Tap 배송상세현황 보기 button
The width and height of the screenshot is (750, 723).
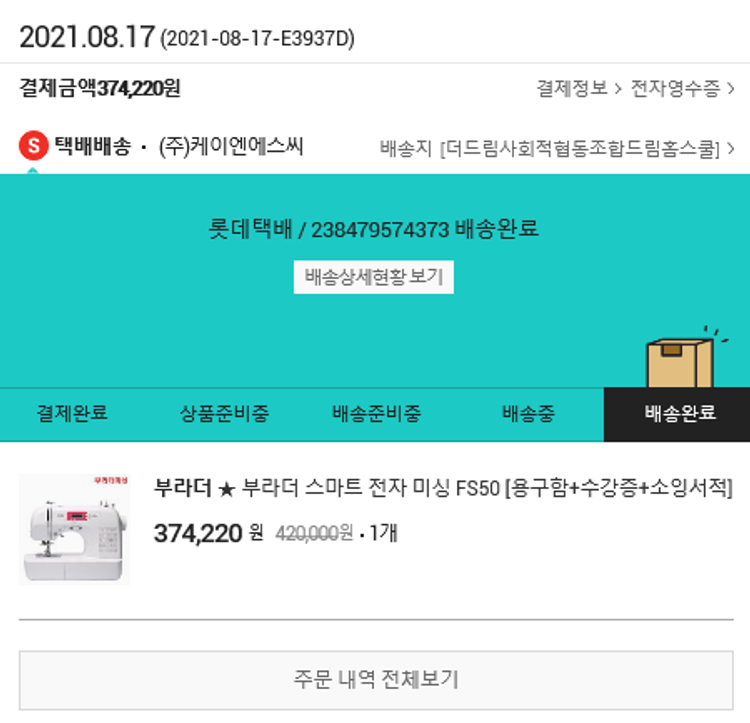[373, 277]
